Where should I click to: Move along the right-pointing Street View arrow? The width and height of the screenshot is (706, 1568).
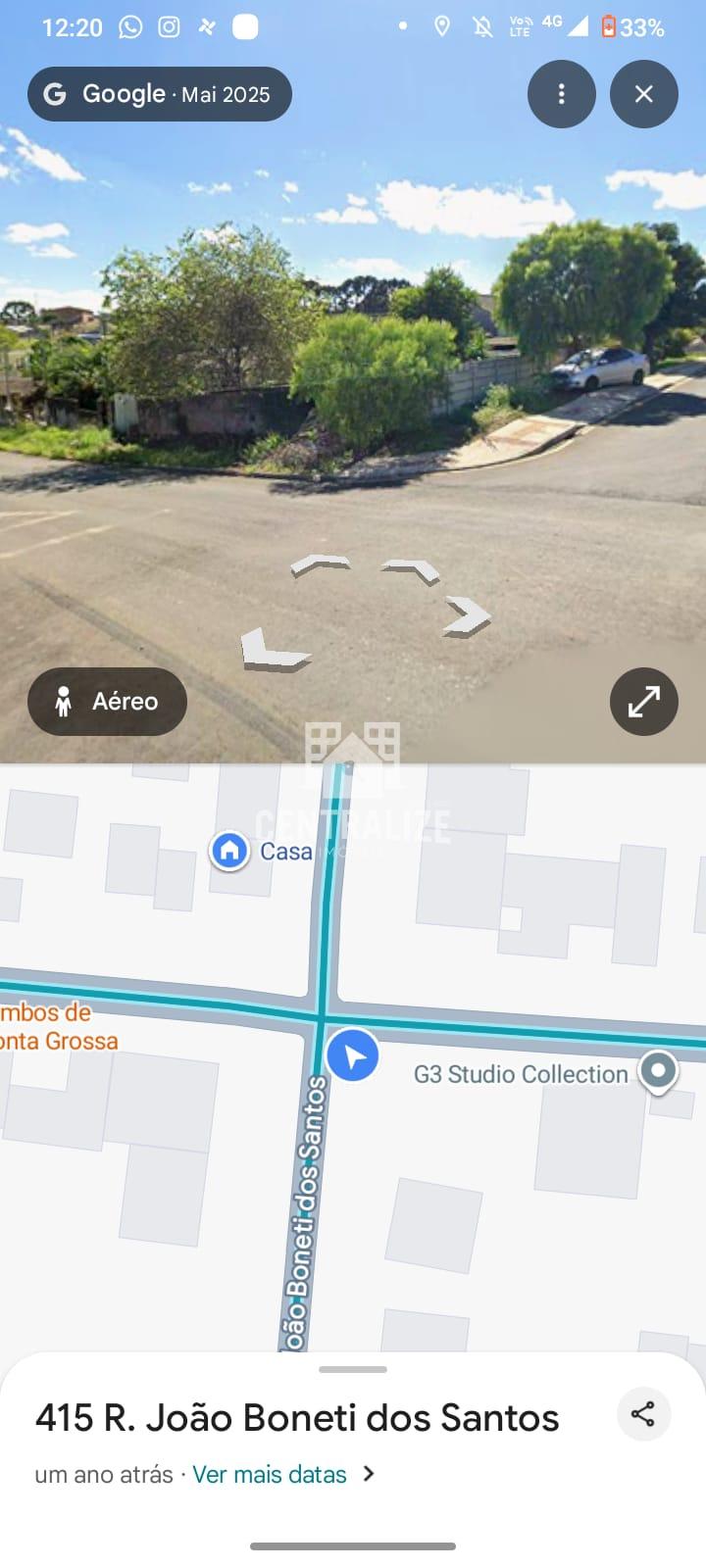point(467,616)
